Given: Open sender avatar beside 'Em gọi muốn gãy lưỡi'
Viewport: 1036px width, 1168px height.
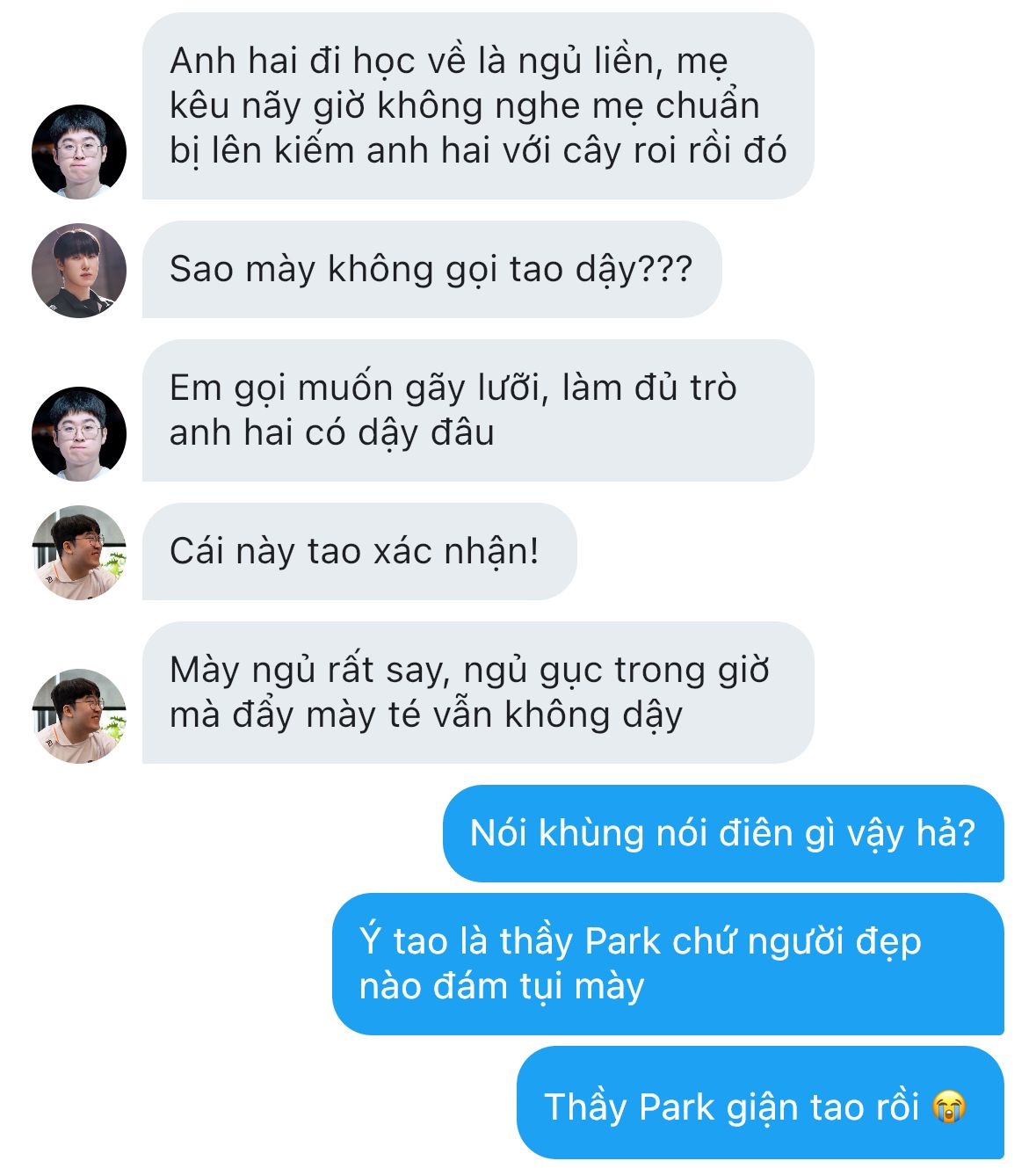Looking at the screenshot, I should click(79, 434).
